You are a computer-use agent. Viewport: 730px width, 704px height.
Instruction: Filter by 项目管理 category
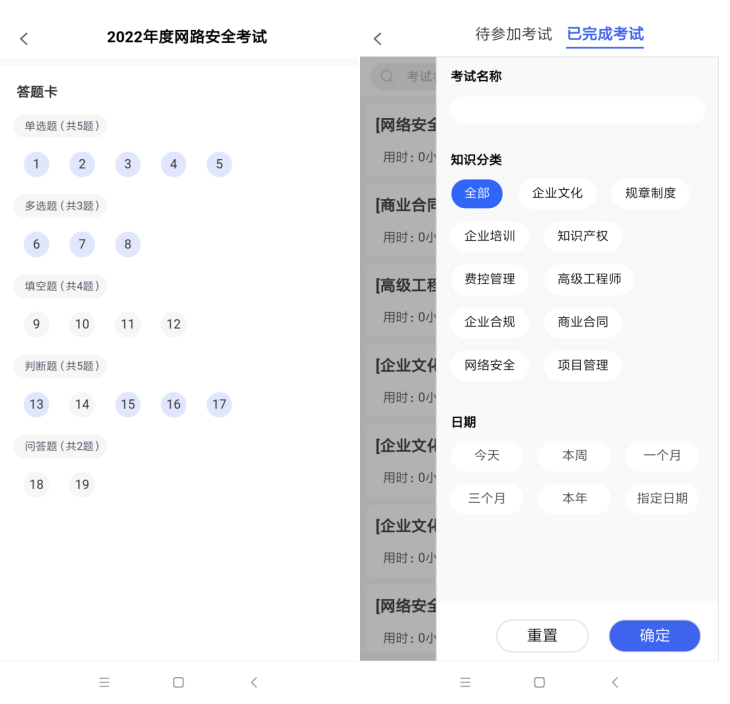coord(583,366)
